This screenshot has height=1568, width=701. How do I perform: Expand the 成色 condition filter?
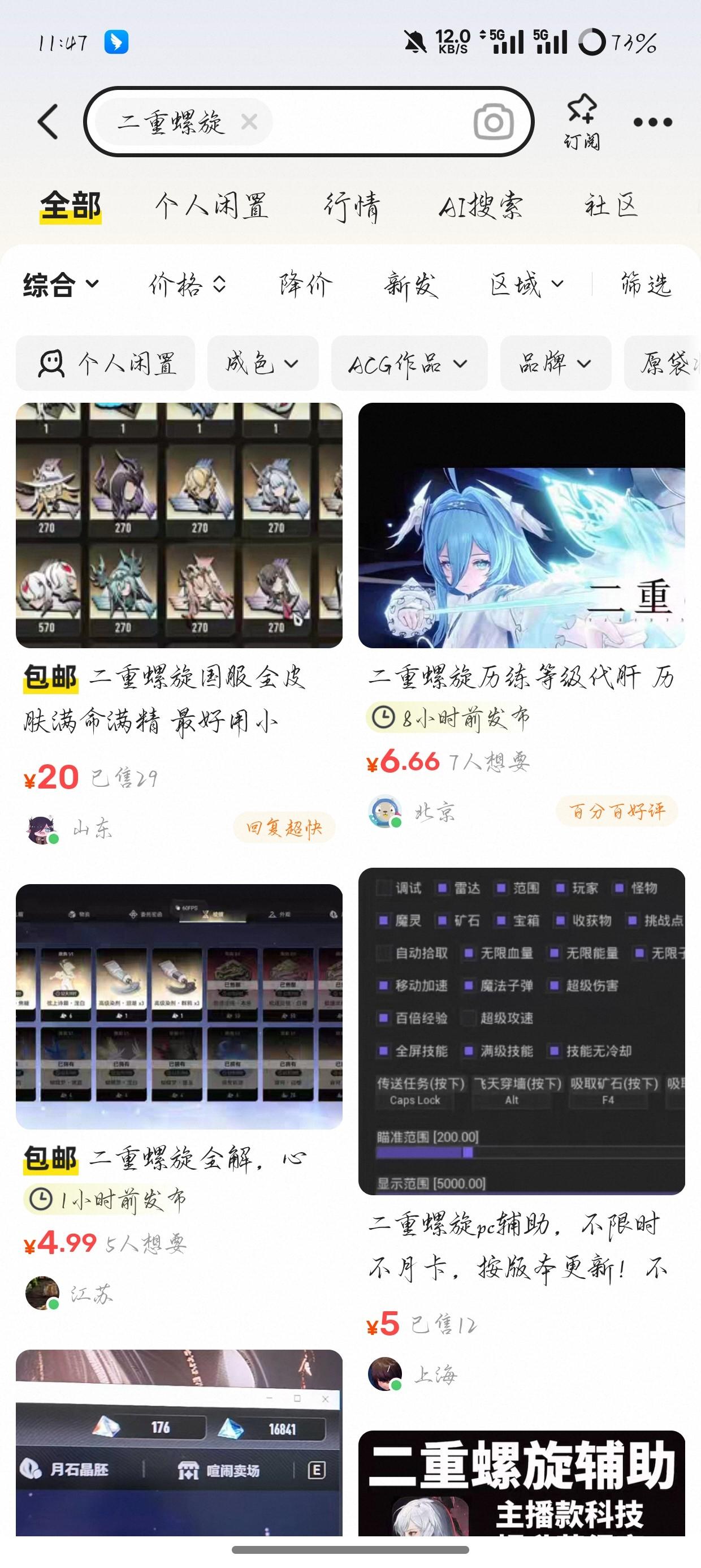pos(262,363)
